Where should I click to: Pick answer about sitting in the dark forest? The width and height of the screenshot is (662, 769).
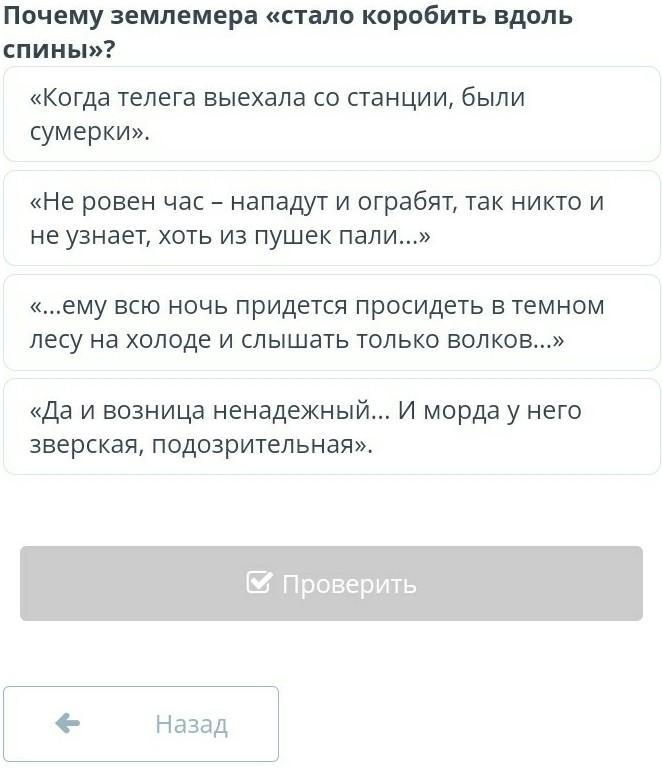pyautogui.click(x=331, y=322)
